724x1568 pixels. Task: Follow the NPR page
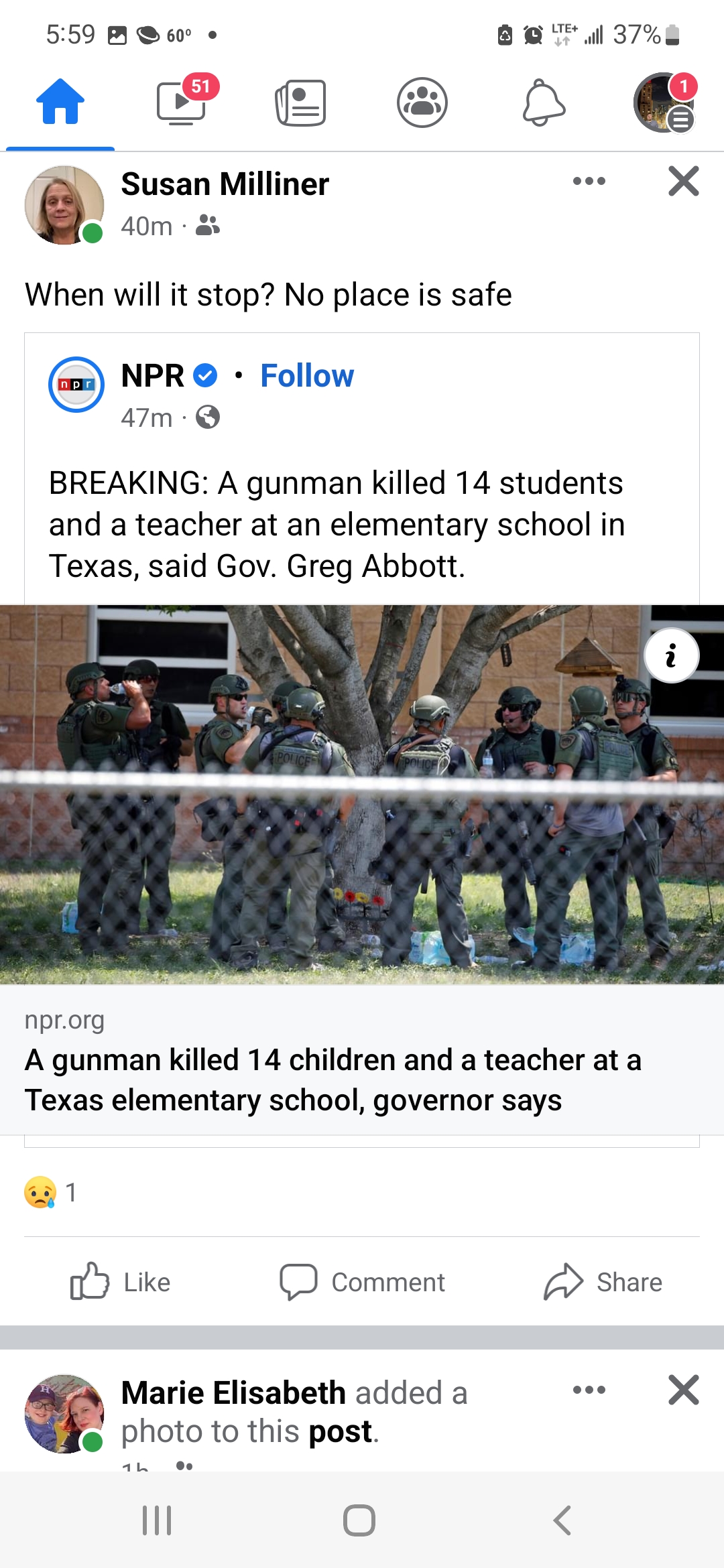307,376
